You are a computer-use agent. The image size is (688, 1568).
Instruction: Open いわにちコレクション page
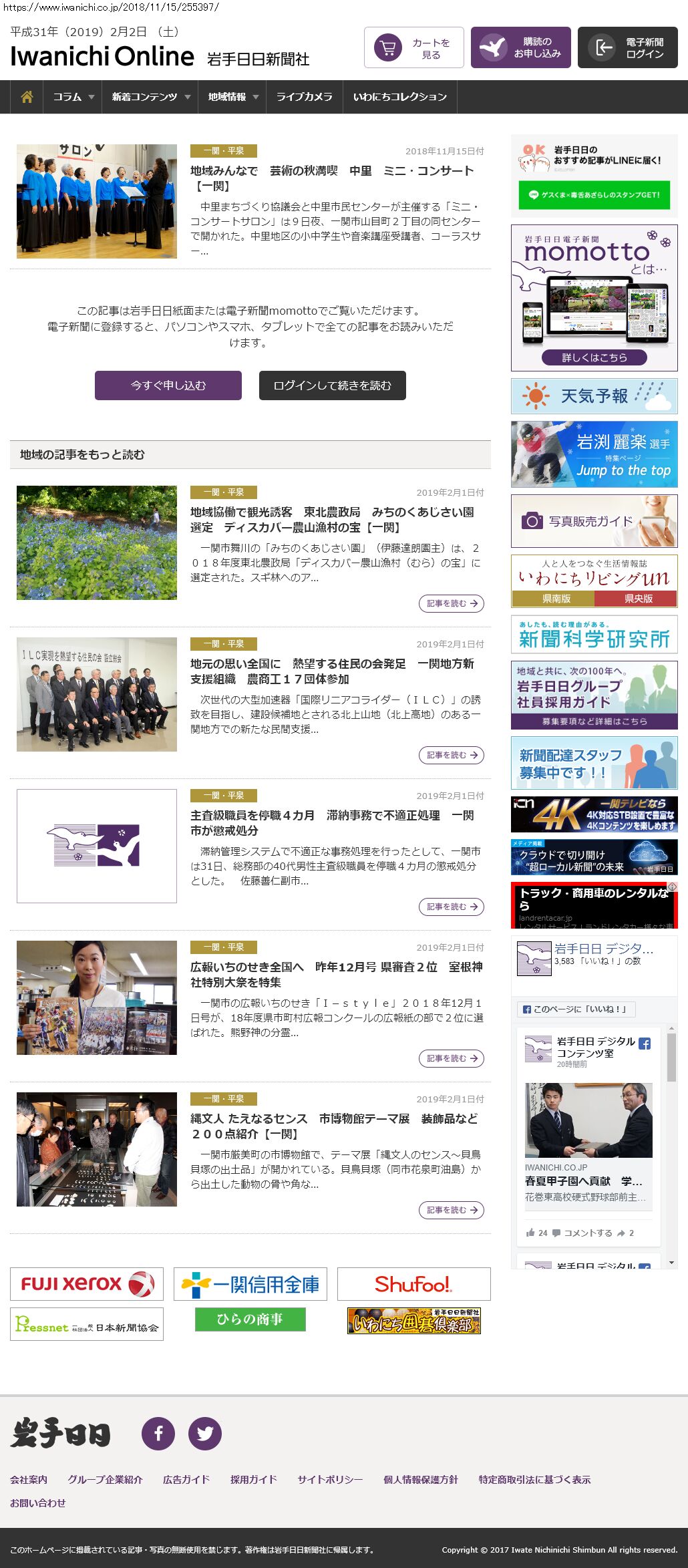point(399,97)
